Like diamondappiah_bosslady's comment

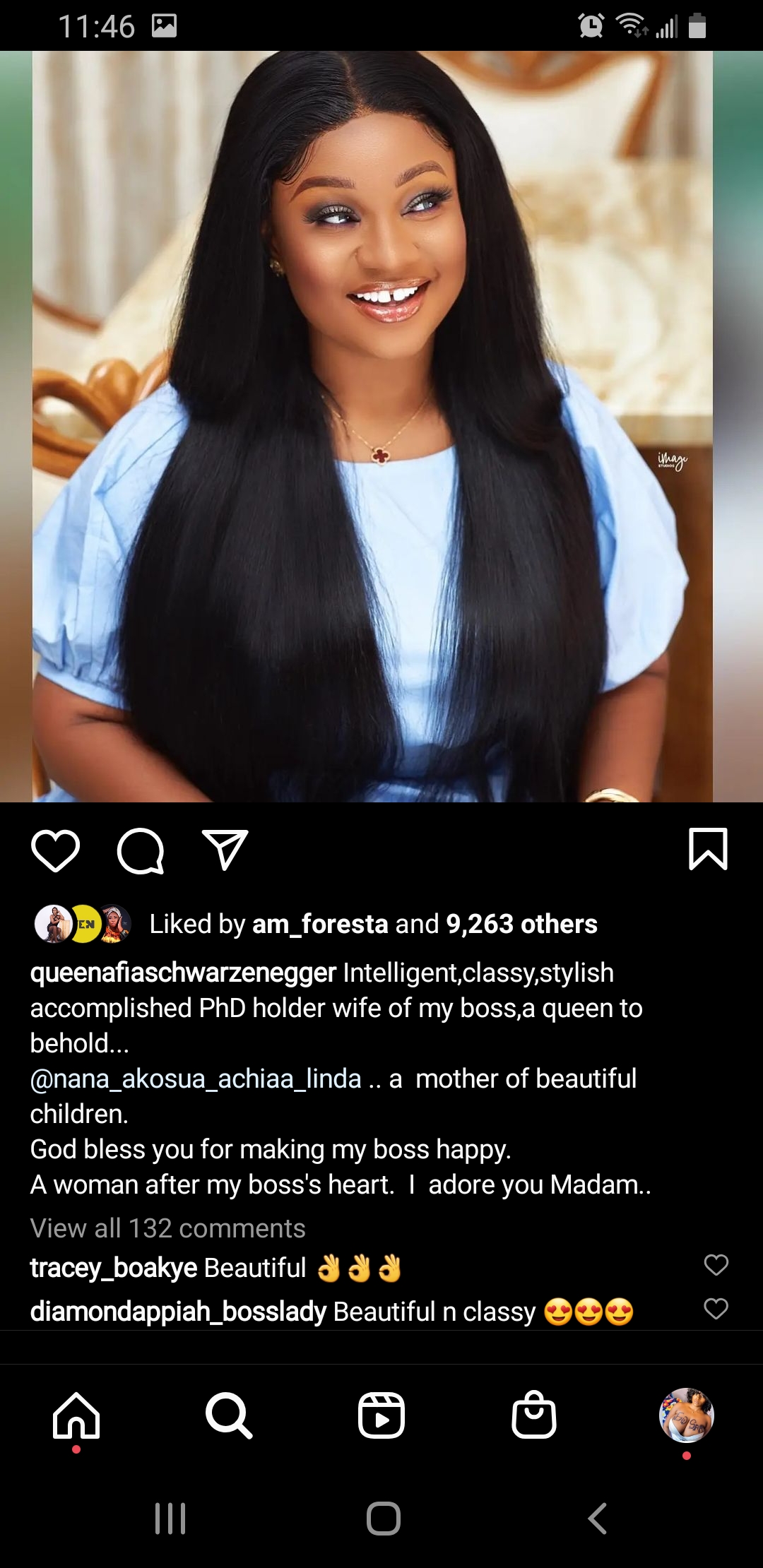click(716, 1309)
